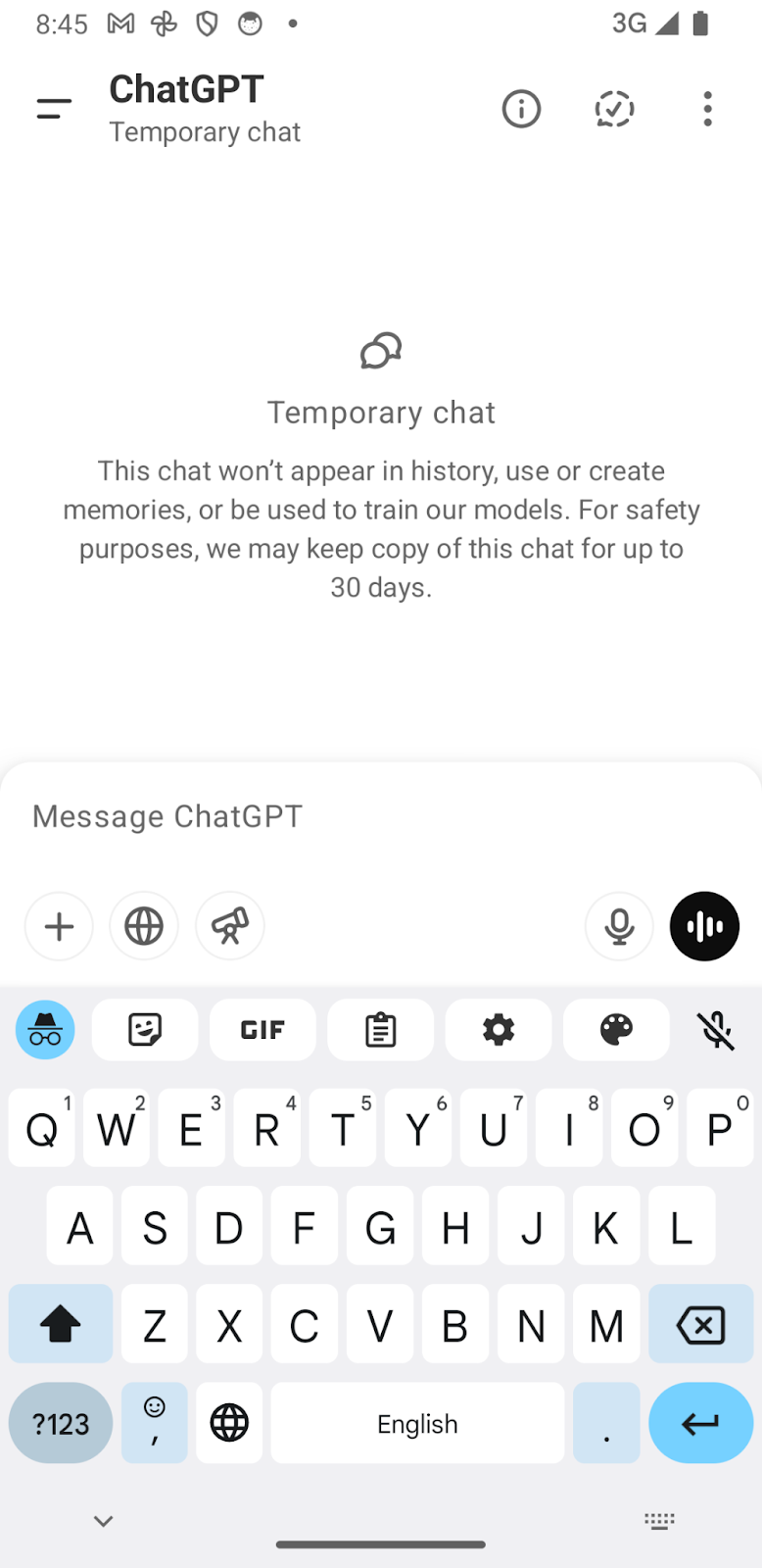Launch voice mode with the waveform button
The width and height of the screenshot is (762, 1568).
704,926
